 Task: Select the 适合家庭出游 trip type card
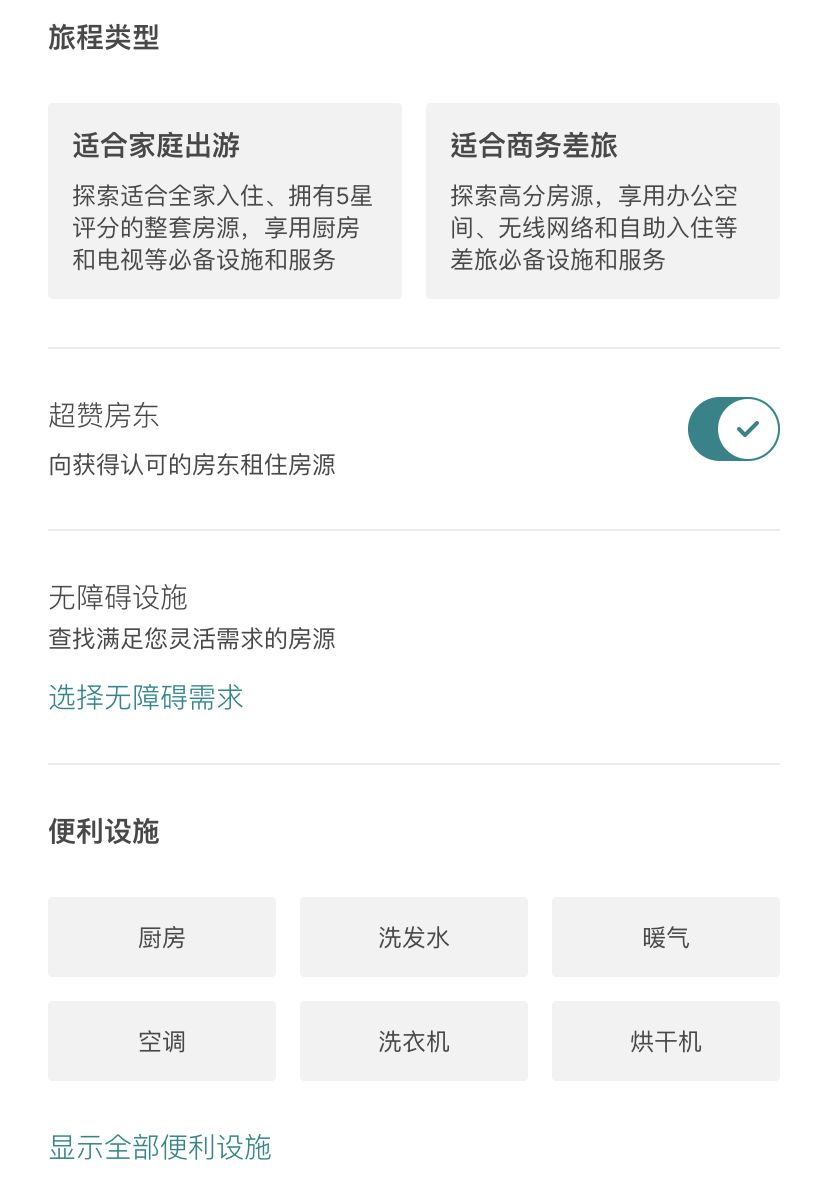tap(224, 200)
